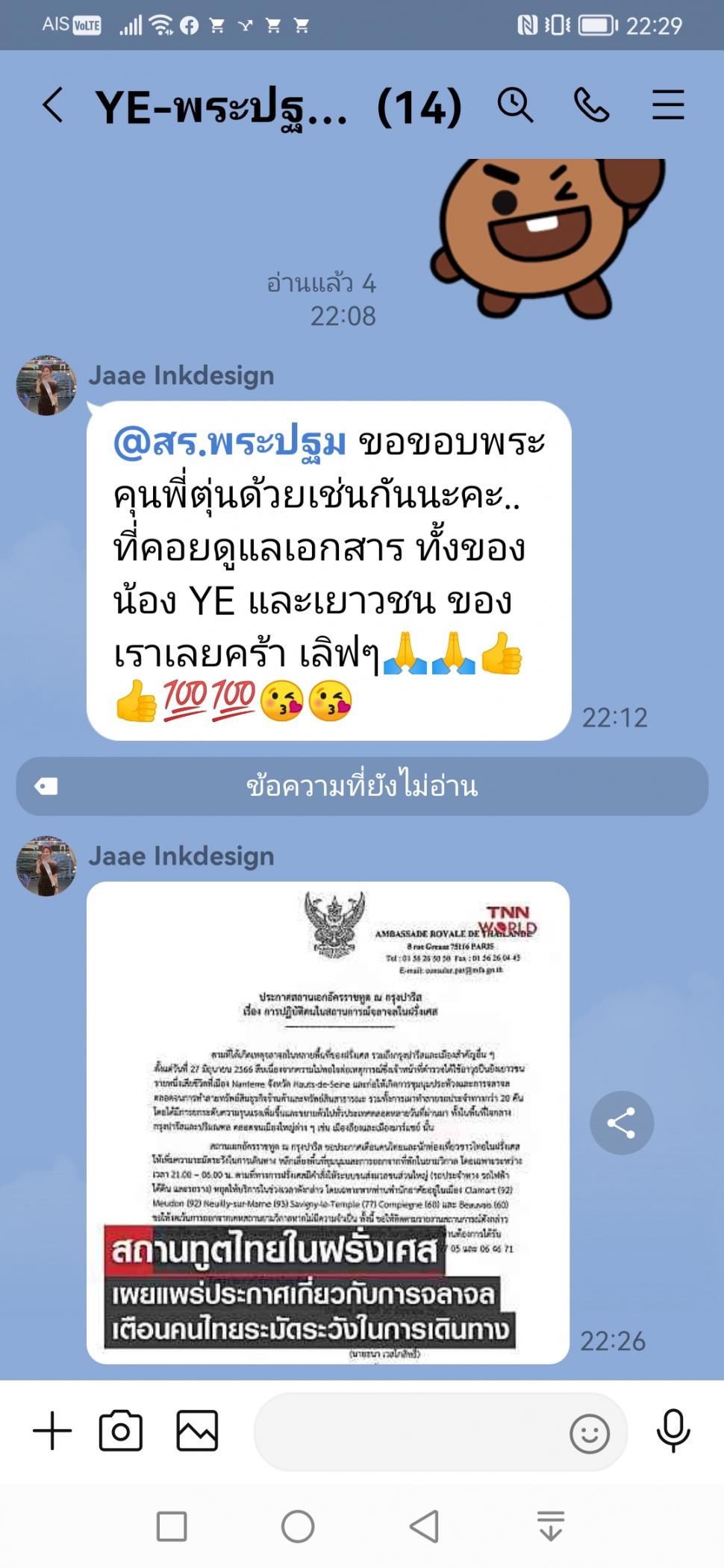
Task: Open the plus attachment menu
Action: click(52, 1431)
